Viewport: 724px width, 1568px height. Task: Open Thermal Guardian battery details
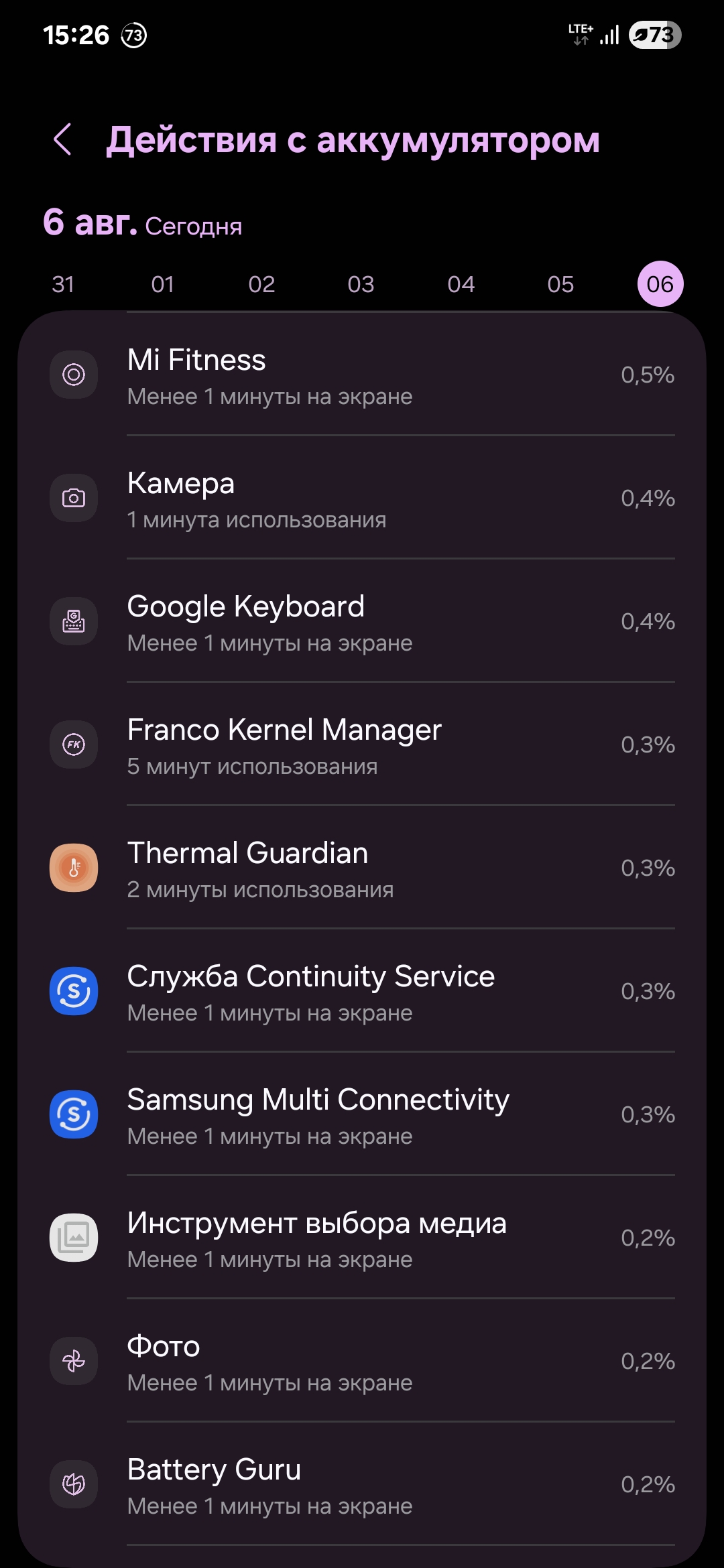pyautogui.click(x=362, y=868)
